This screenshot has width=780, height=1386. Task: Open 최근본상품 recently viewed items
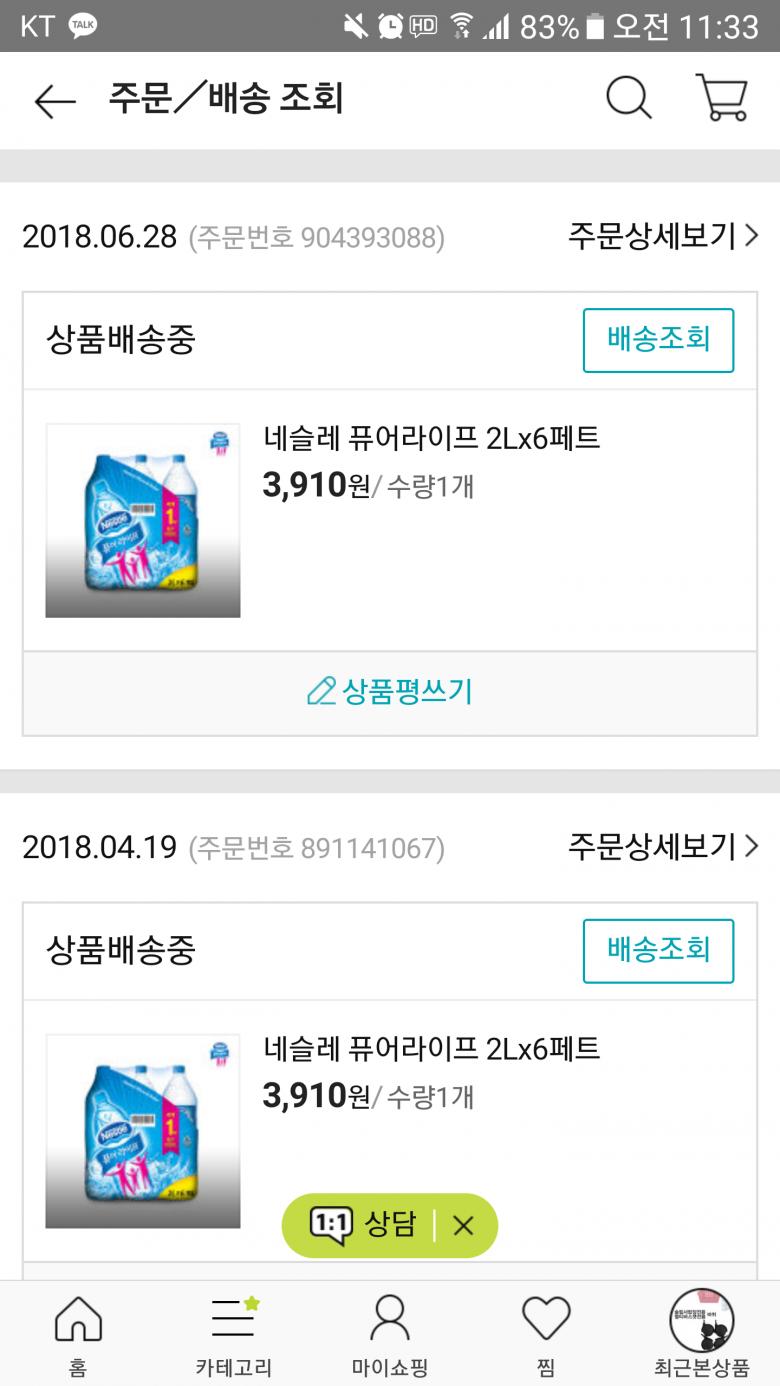click(701, 1333)
